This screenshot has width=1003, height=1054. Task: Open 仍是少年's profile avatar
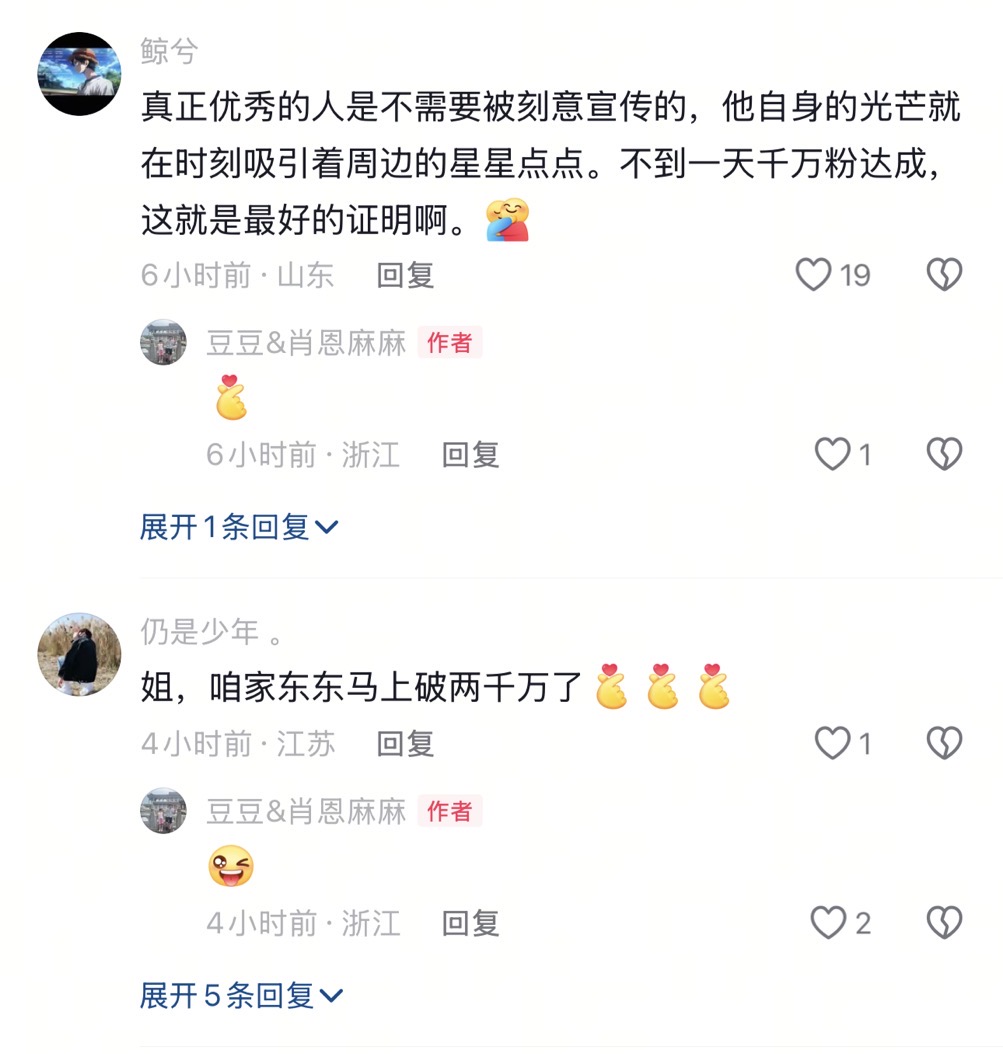tap(79, 654)
